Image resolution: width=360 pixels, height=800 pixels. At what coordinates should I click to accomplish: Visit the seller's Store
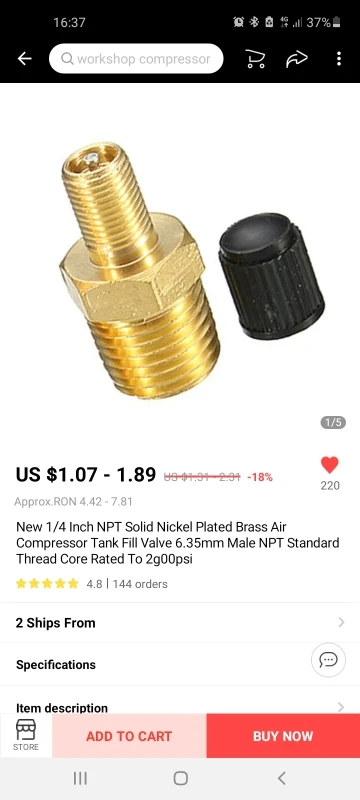[x=26, y=735]
